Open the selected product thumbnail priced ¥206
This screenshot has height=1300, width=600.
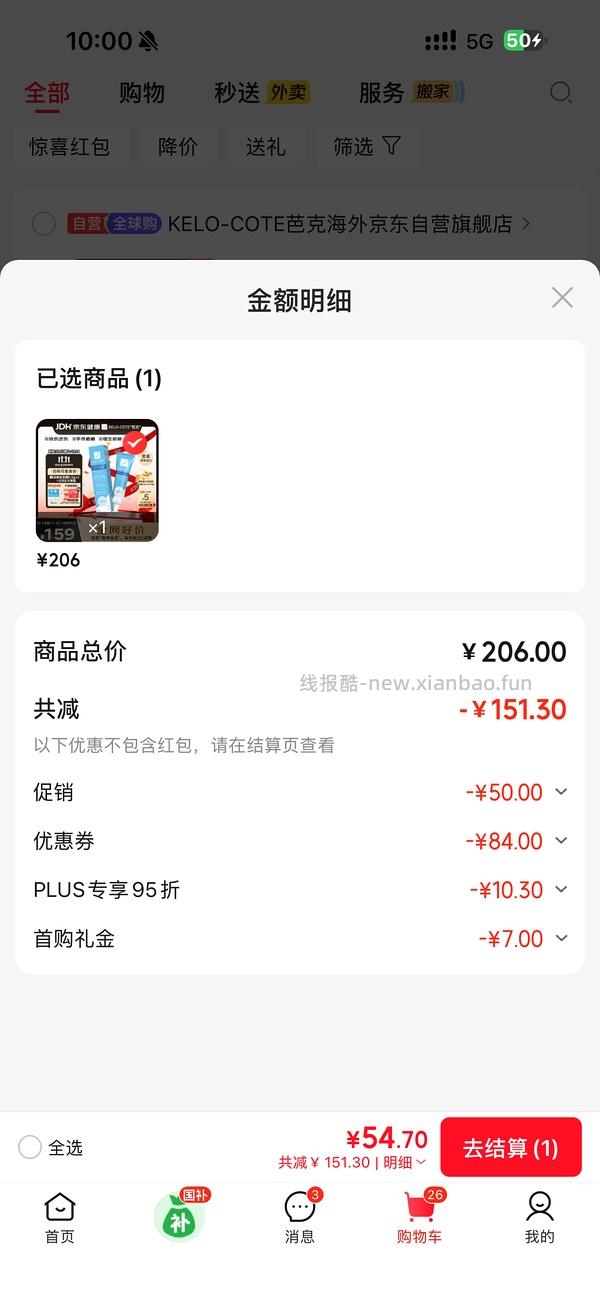(97, 481)
